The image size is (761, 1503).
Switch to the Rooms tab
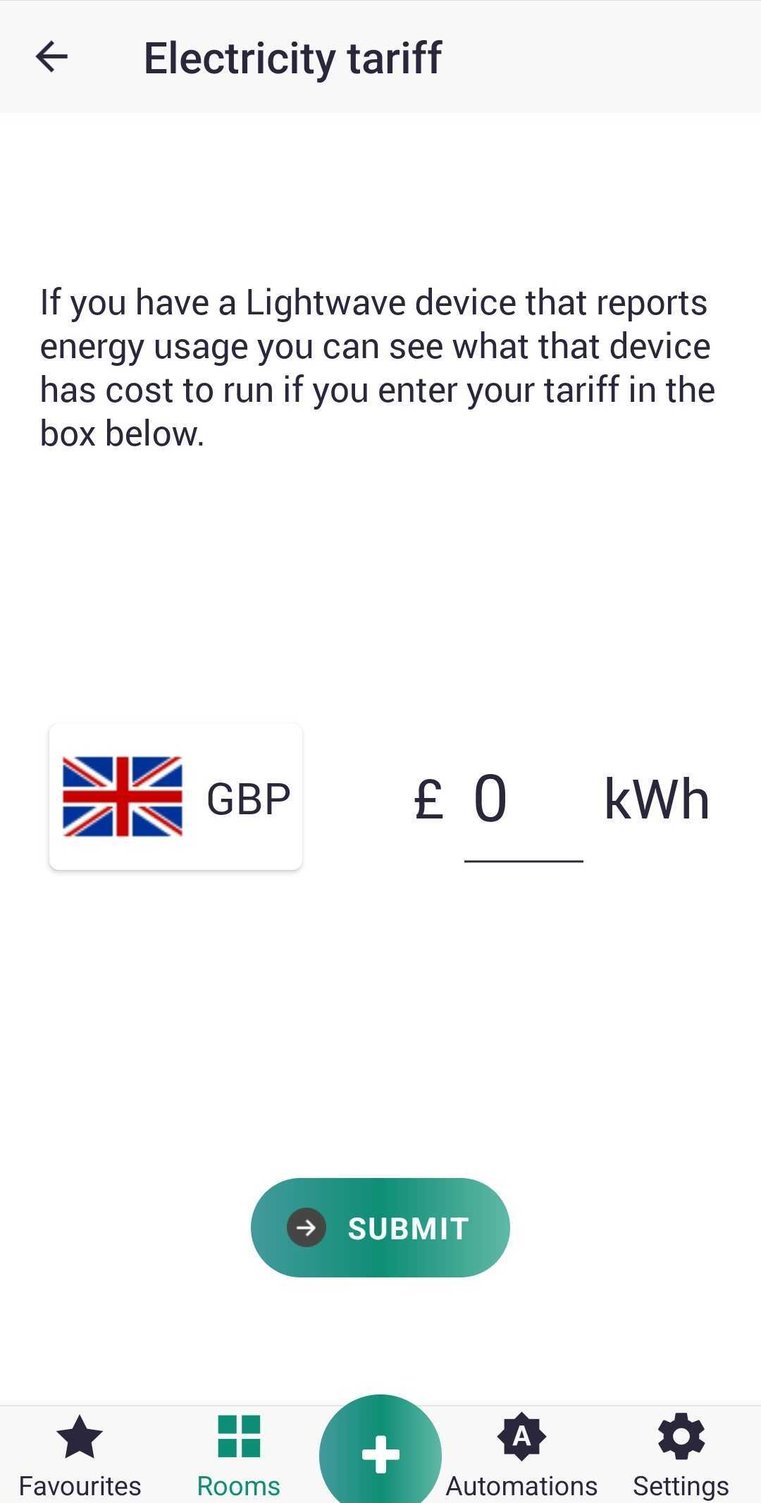coord(238,1455)
